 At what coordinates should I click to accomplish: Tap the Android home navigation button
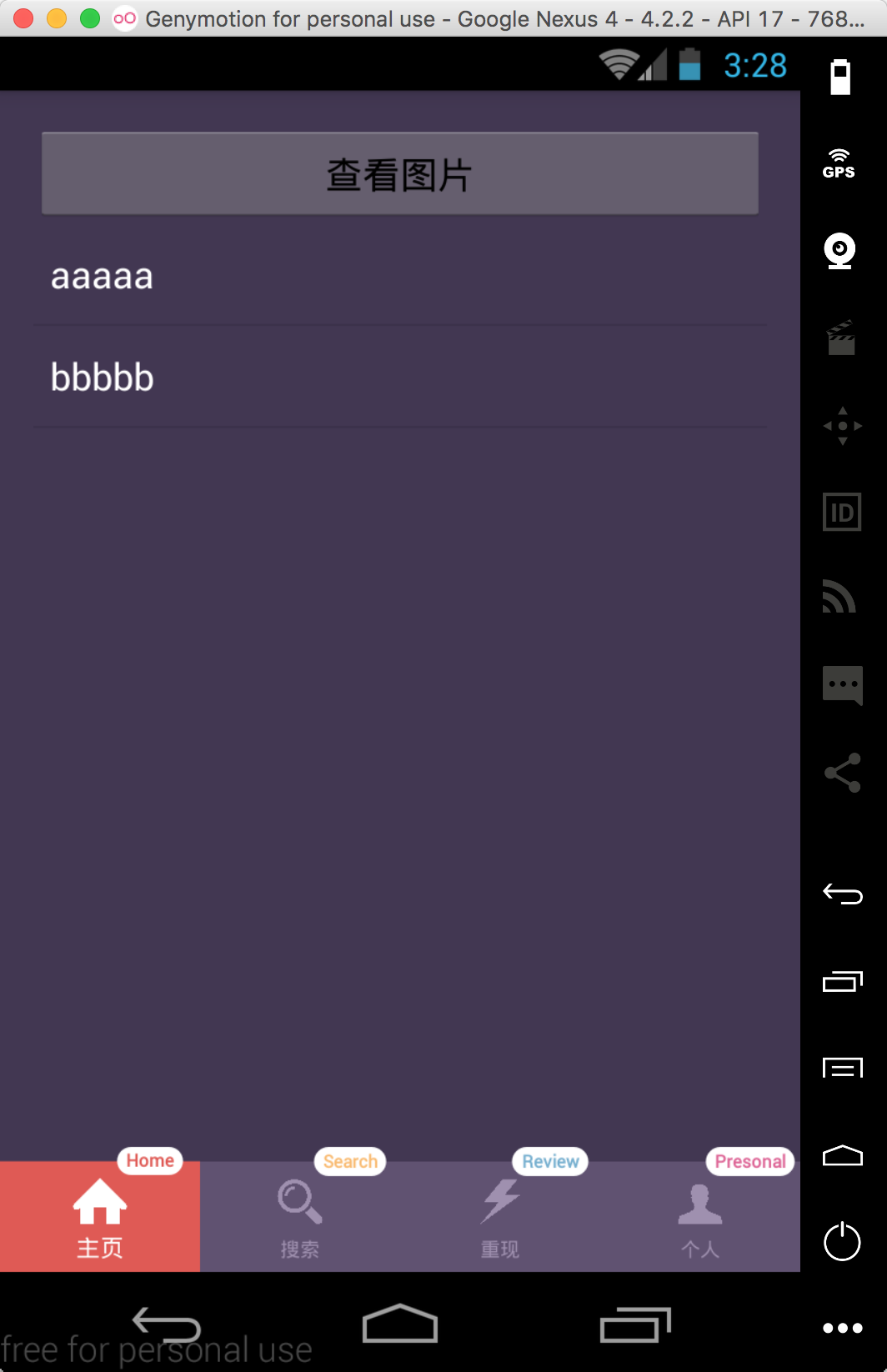point(399,1324)
